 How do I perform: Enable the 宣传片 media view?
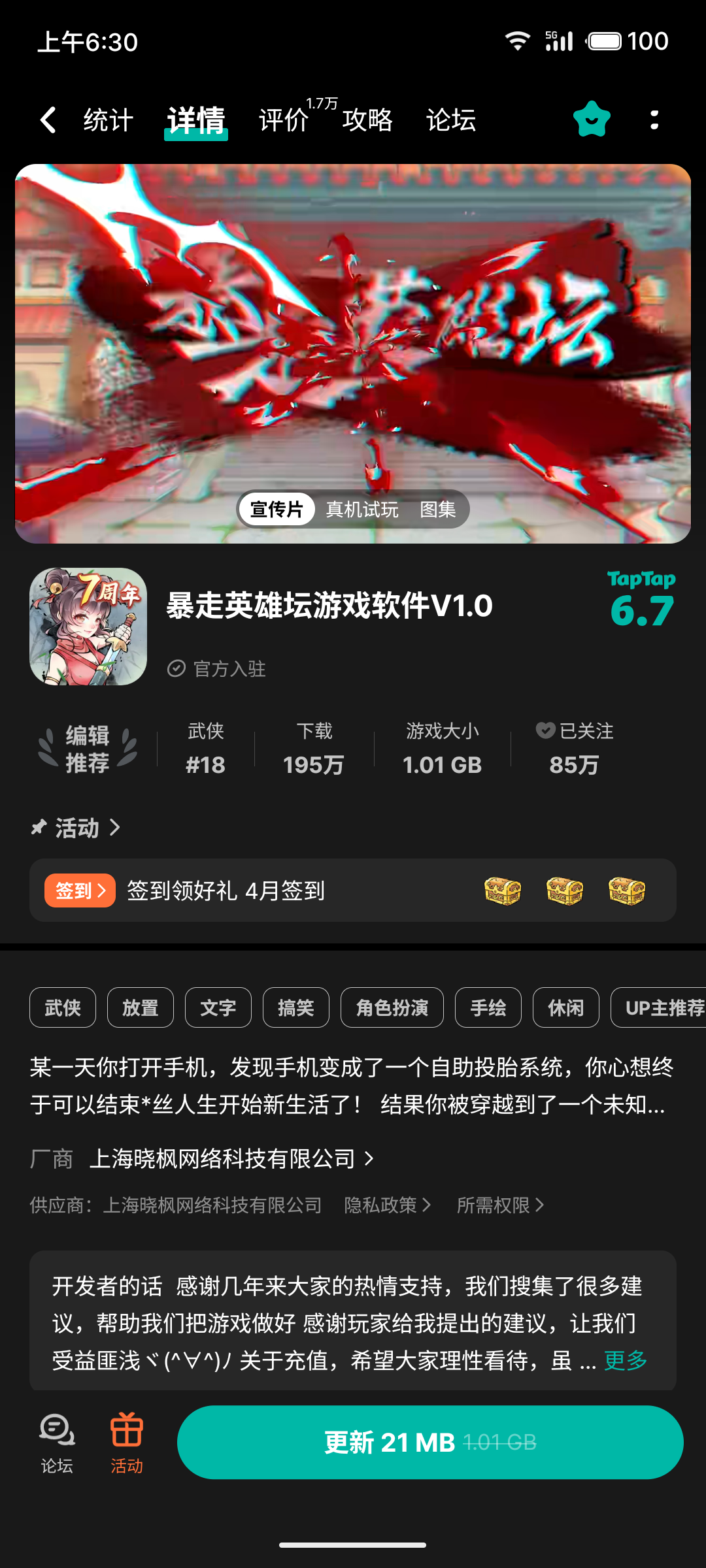point(276,509)
